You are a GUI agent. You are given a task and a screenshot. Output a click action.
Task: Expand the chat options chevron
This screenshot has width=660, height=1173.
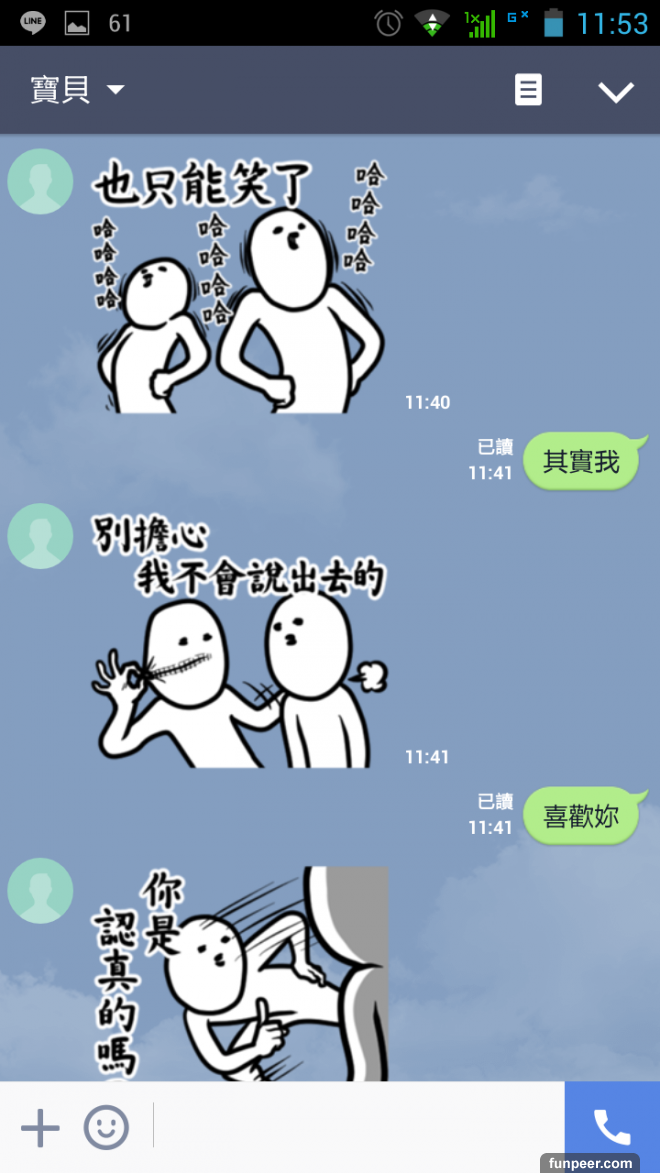615,91
